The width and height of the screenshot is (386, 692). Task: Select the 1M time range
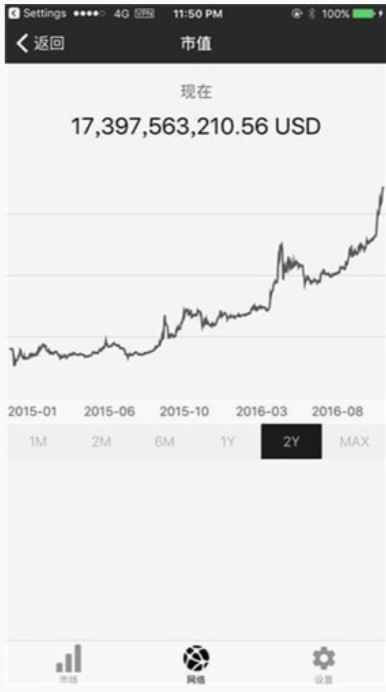coord(38,441)
